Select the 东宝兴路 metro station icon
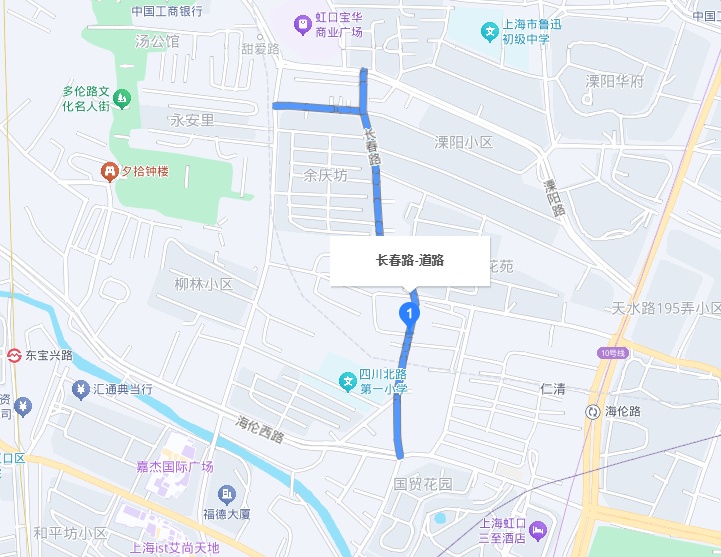 (15, 355)
